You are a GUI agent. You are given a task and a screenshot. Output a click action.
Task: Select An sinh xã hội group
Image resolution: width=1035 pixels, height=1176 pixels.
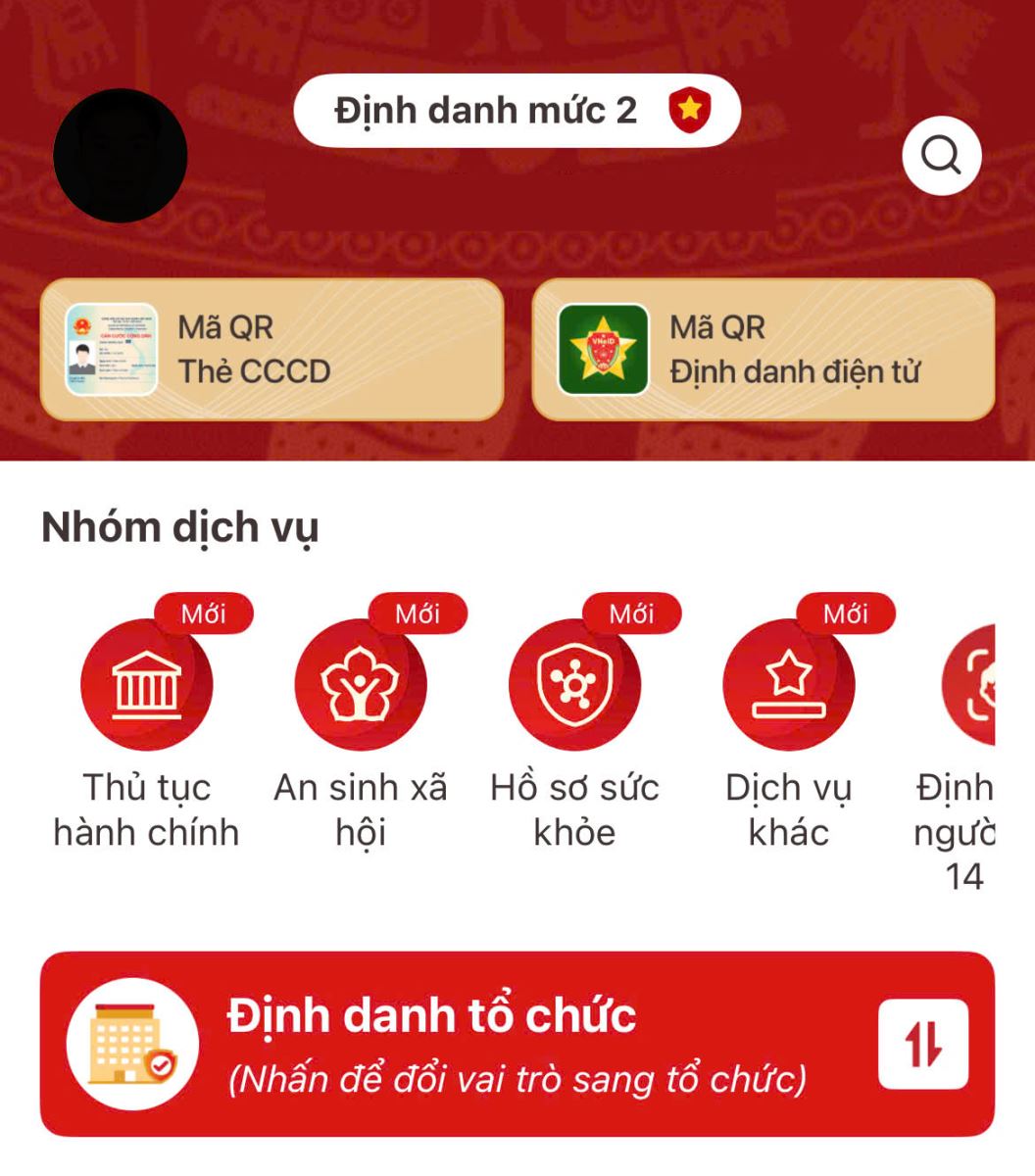360,686
